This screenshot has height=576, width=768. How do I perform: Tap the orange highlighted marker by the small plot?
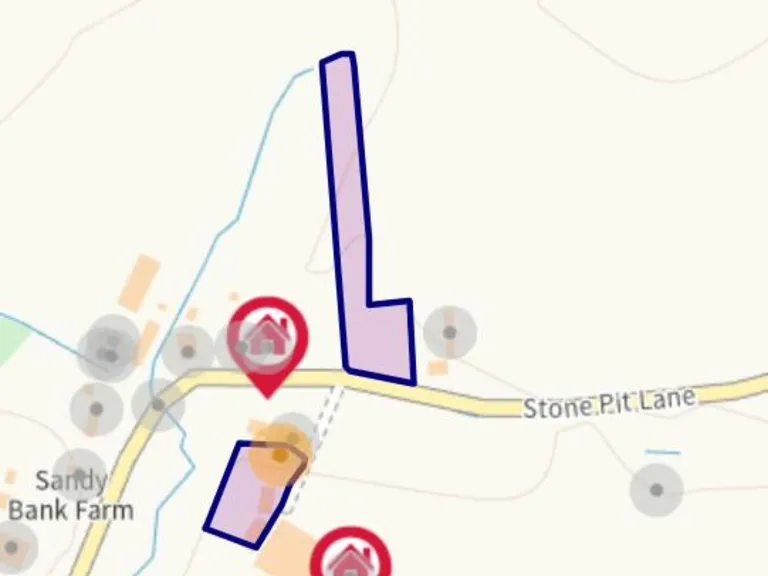[x=280, y=455]
